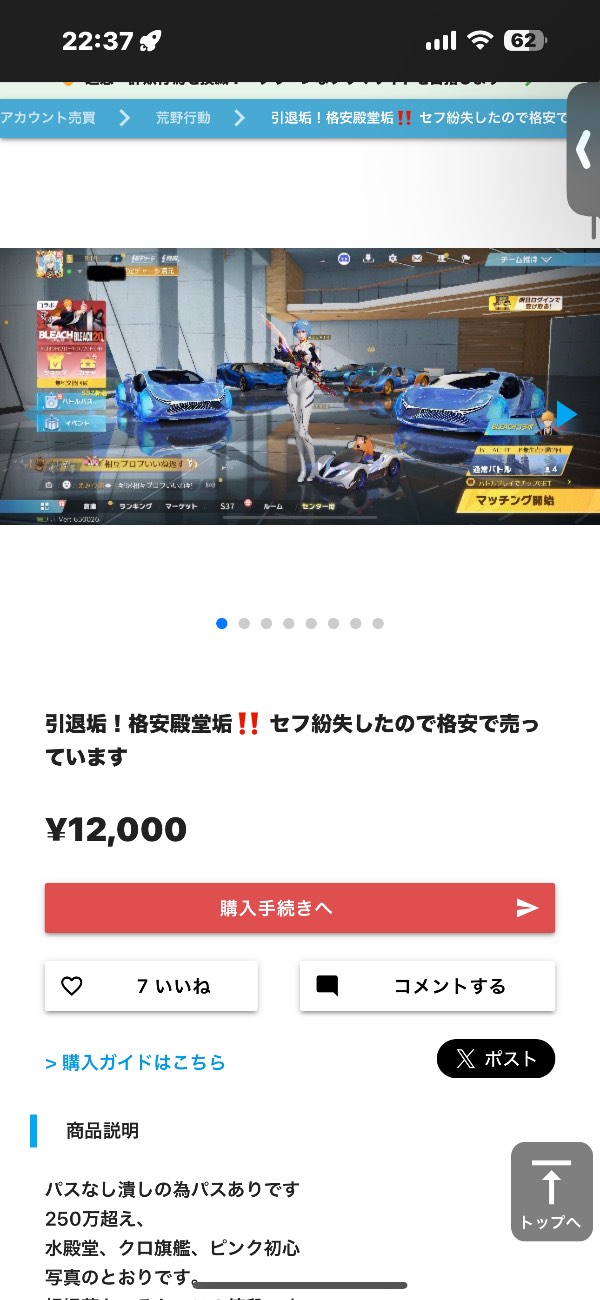Image resolution: width=600 pixels, height=1300 pixels.
Task: Open the 購入ガイドはこちら link
Action: [x=136, y=1062]
